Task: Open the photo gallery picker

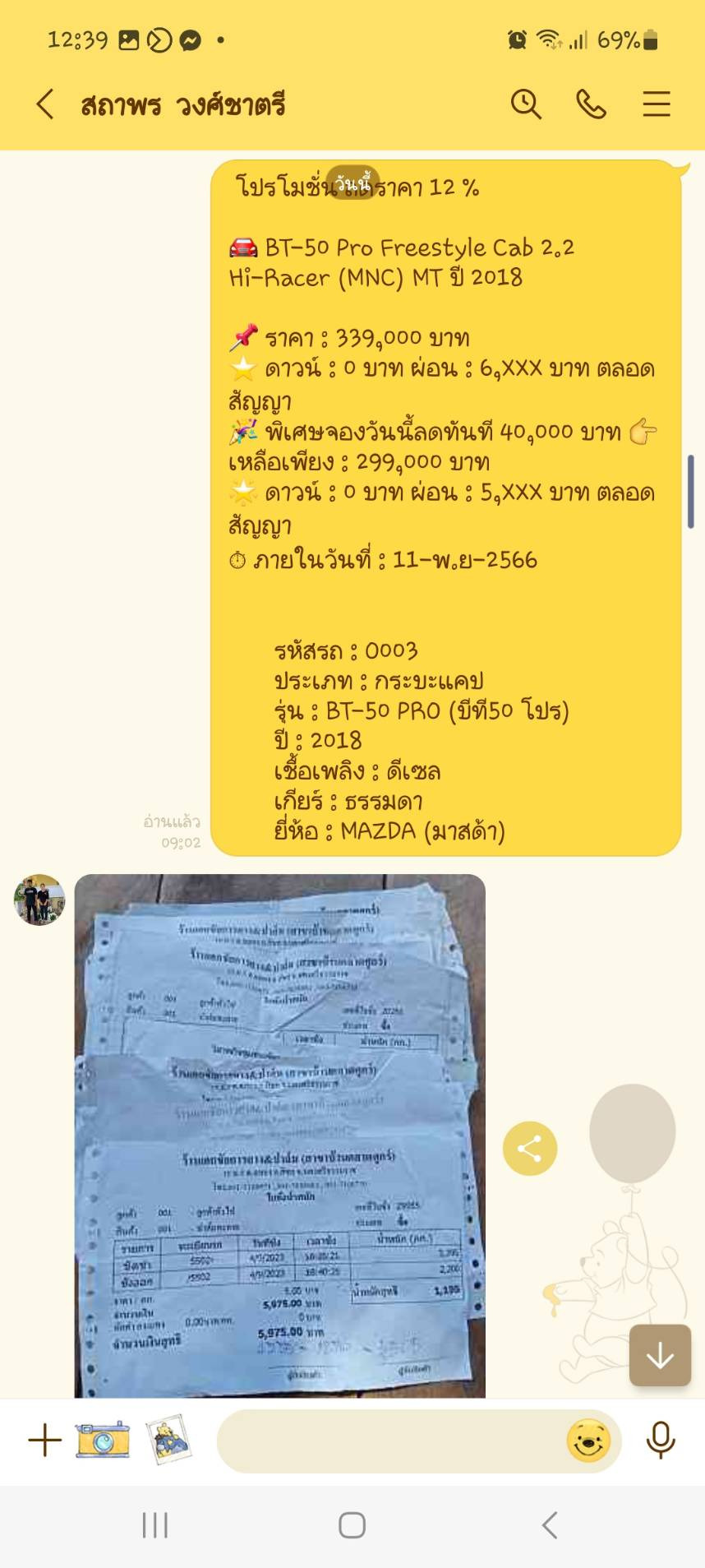Action: pyautogui.click(x=168, y=1440)
